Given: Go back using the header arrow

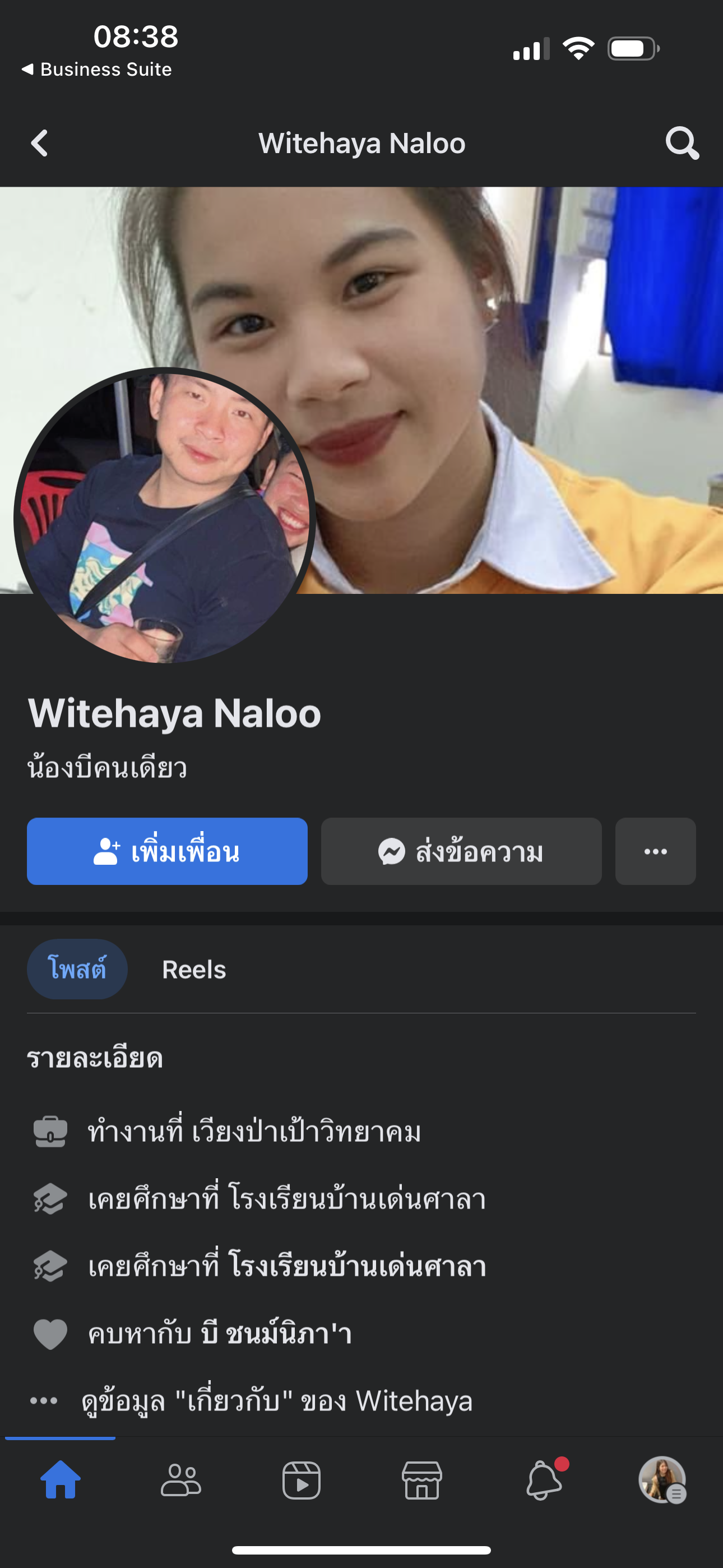Looking at the screenshot, I should click(40, 144).
